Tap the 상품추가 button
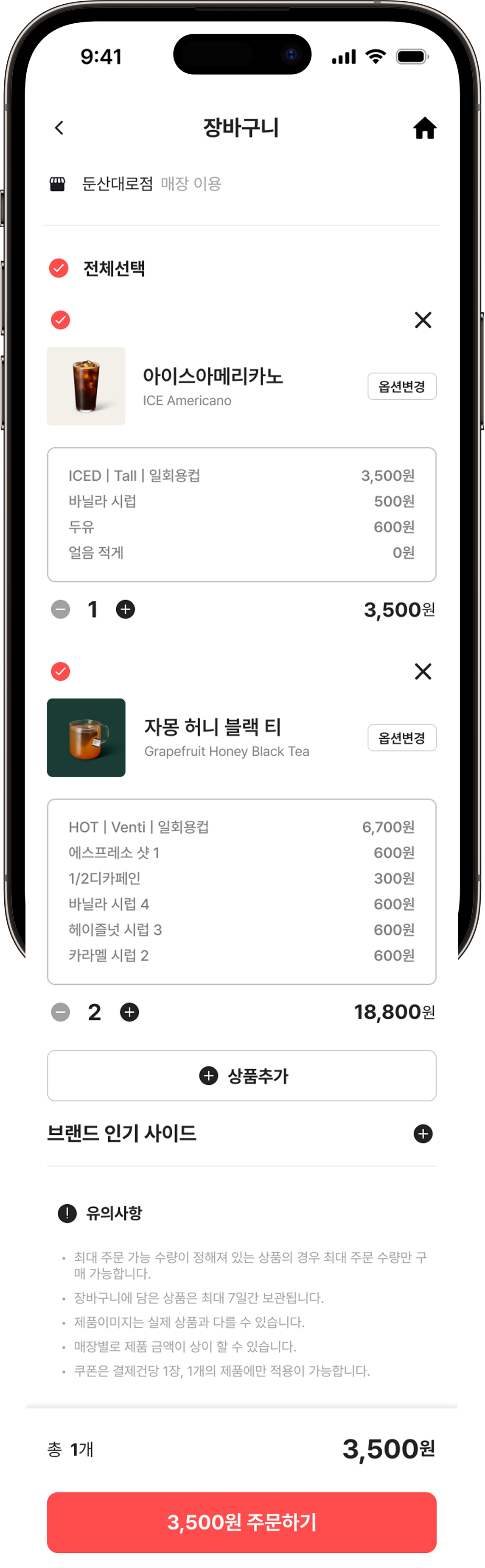 click(x=242, y=1075)
